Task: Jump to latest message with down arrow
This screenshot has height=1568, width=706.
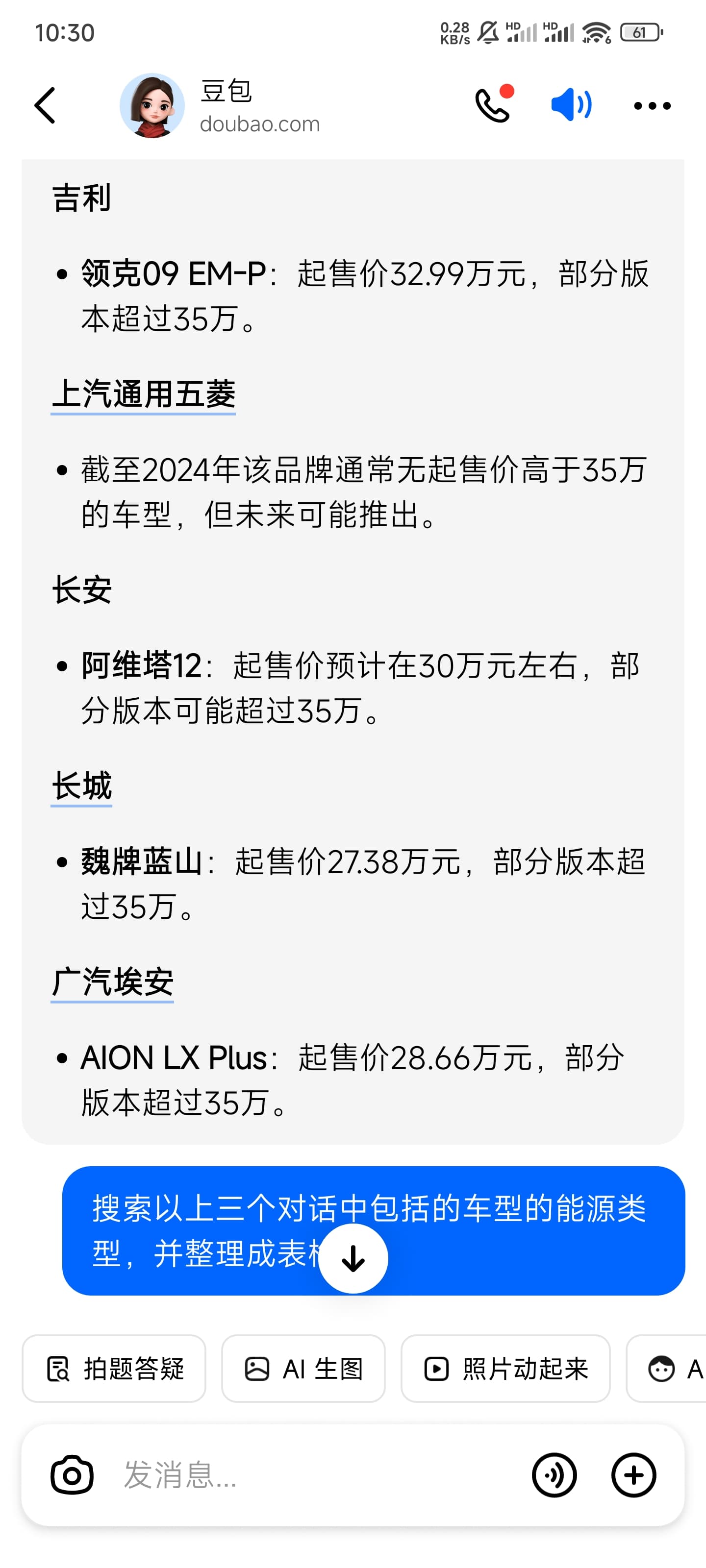Action: [353, 1258]
